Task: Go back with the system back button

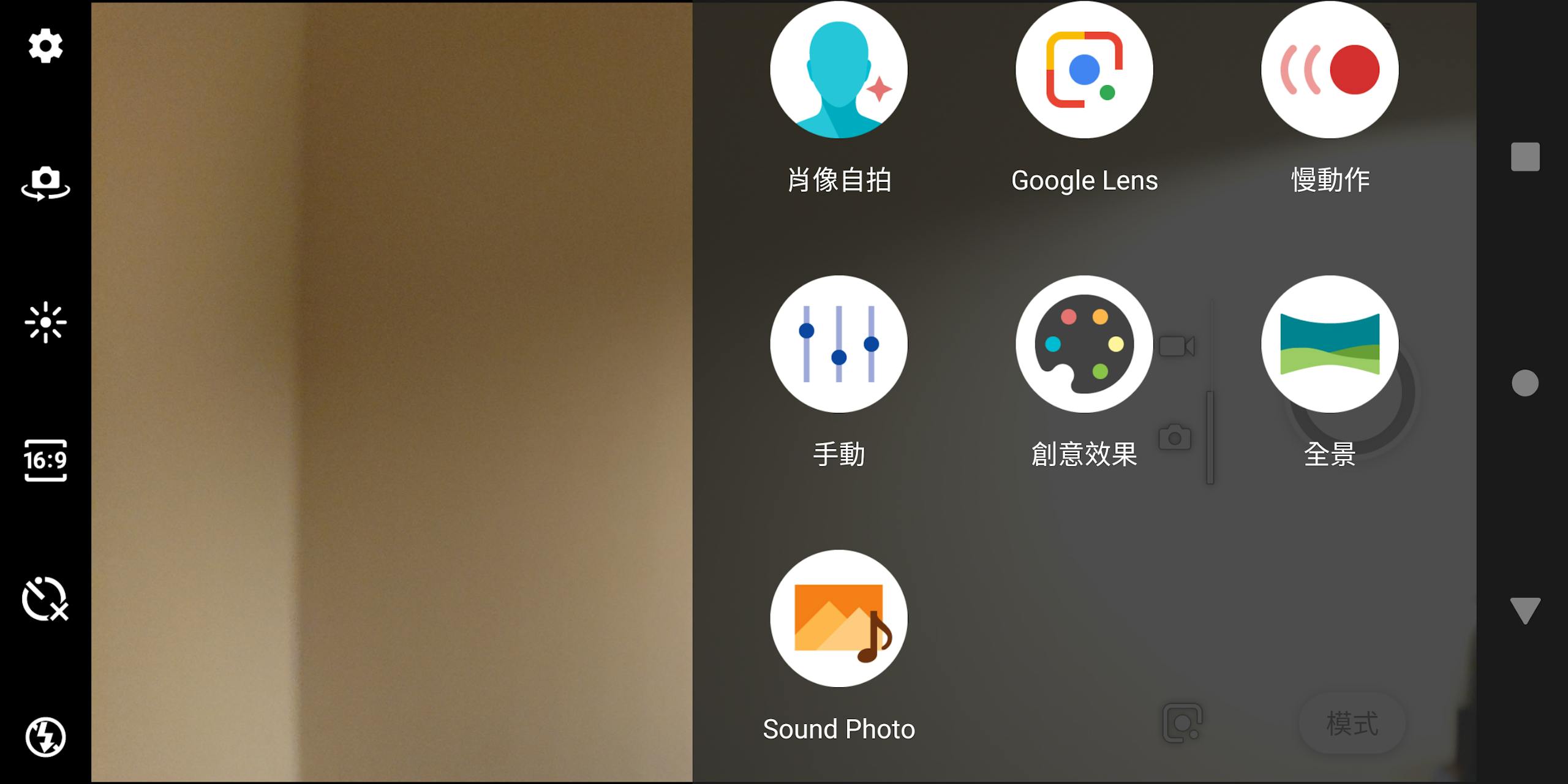Action: coord(1525,610)
